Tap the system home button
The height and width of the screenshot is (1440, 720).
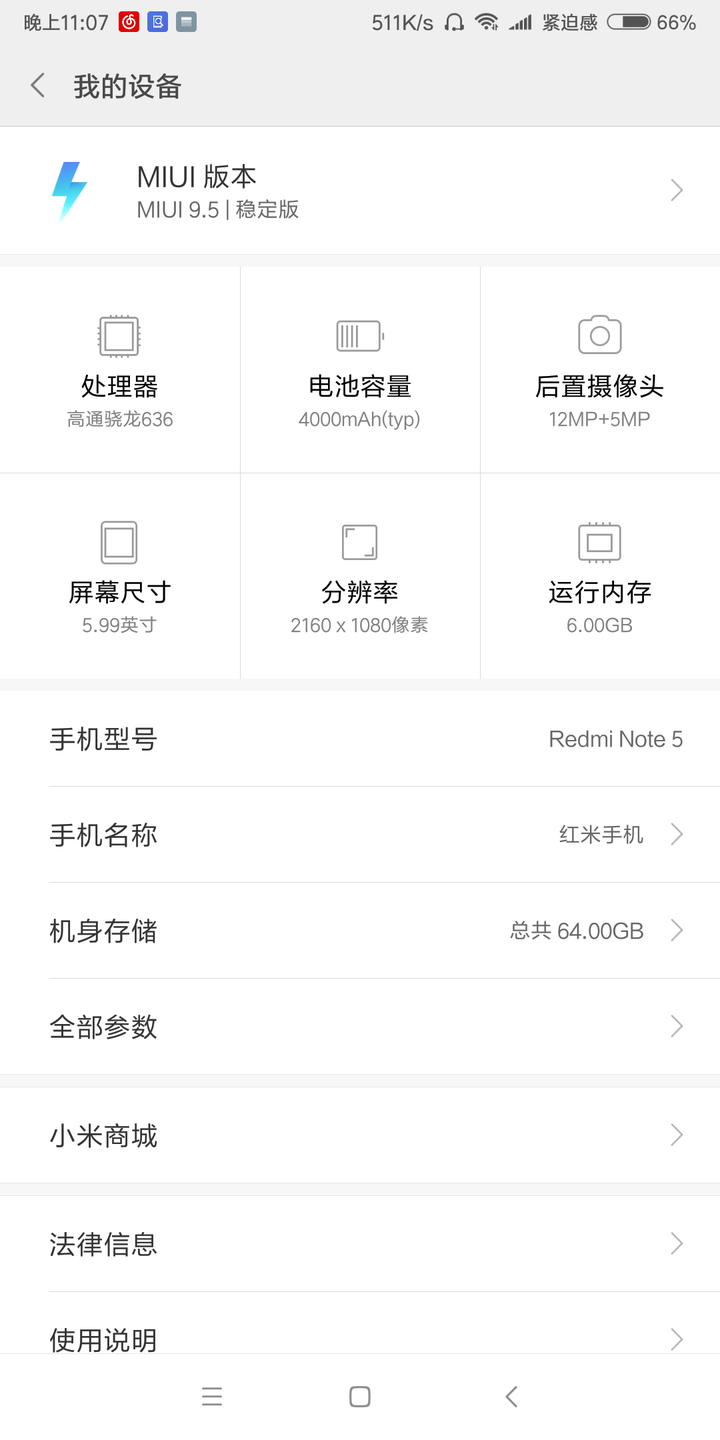pos(360,1397)
